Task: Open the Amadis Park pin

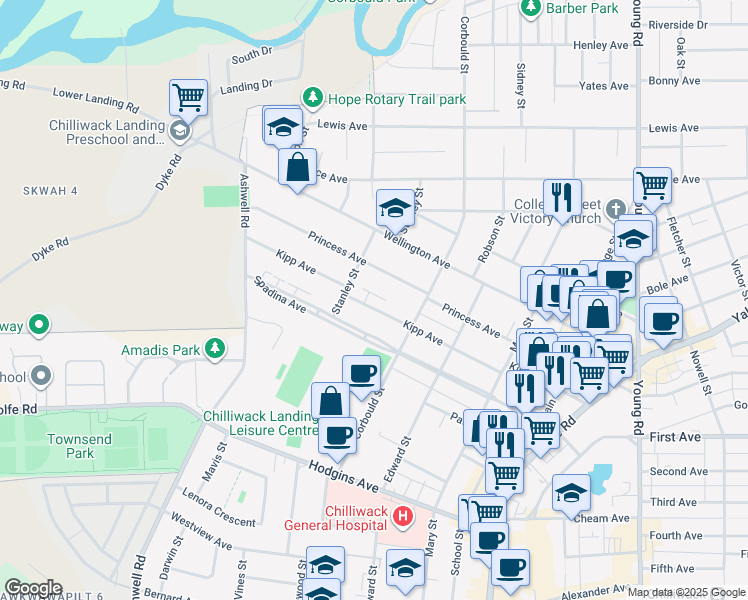Action: (x=214, y=348)
